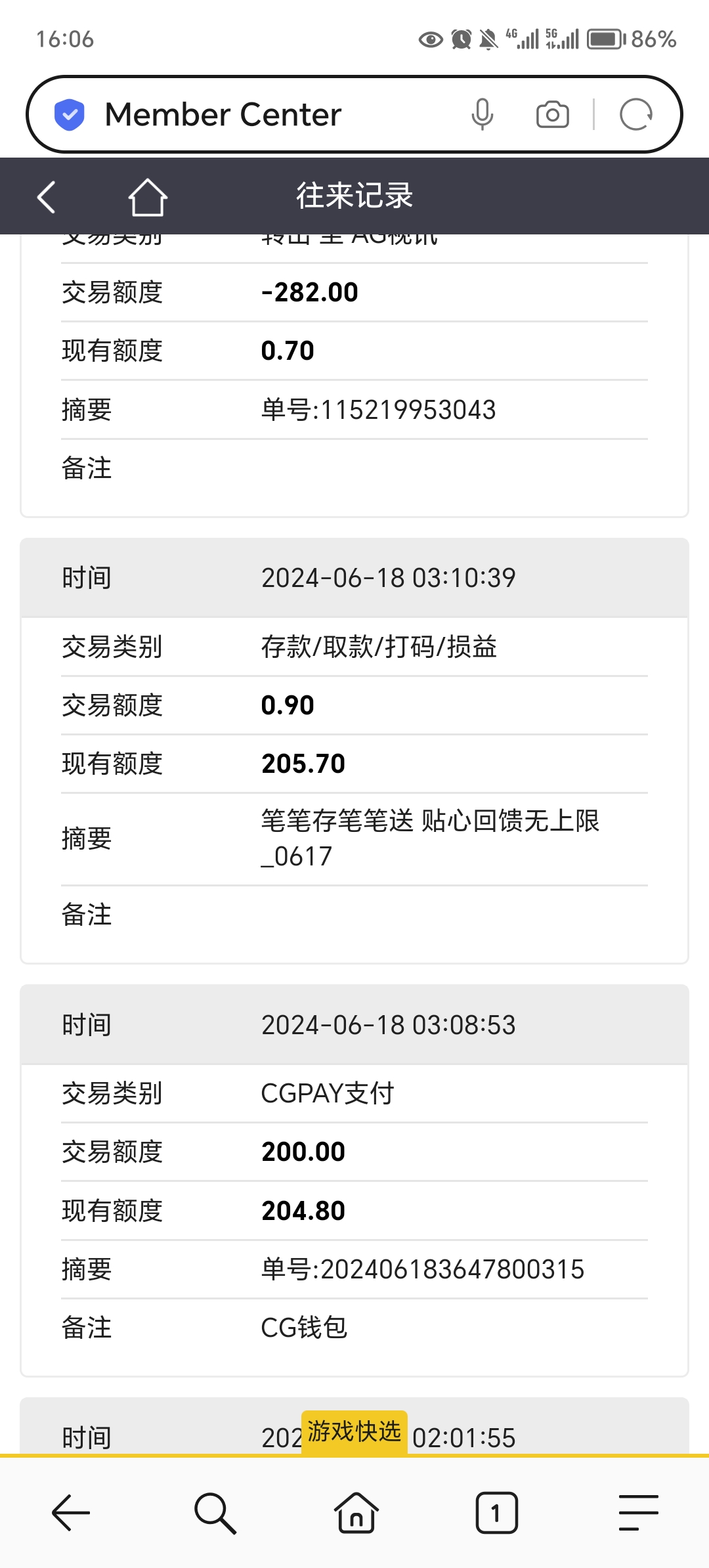The image size is (709, 1568).
Task: Reload the page
Action: tap(635, 115)
